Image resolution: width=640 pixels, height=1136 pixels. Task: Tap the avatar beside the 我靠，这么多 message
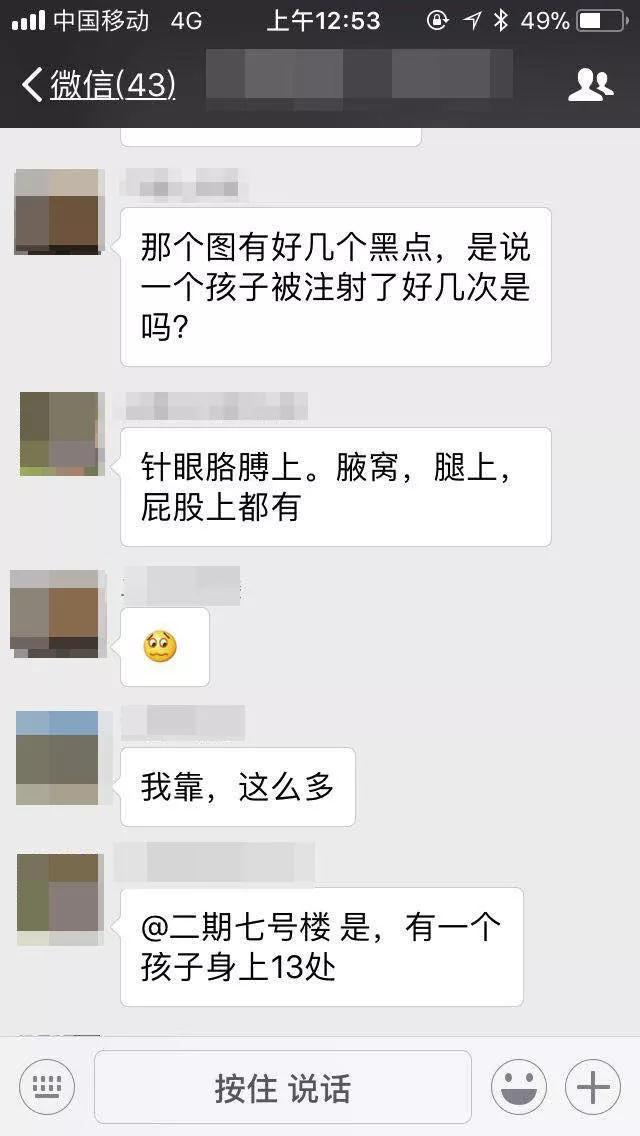point(58,758)
